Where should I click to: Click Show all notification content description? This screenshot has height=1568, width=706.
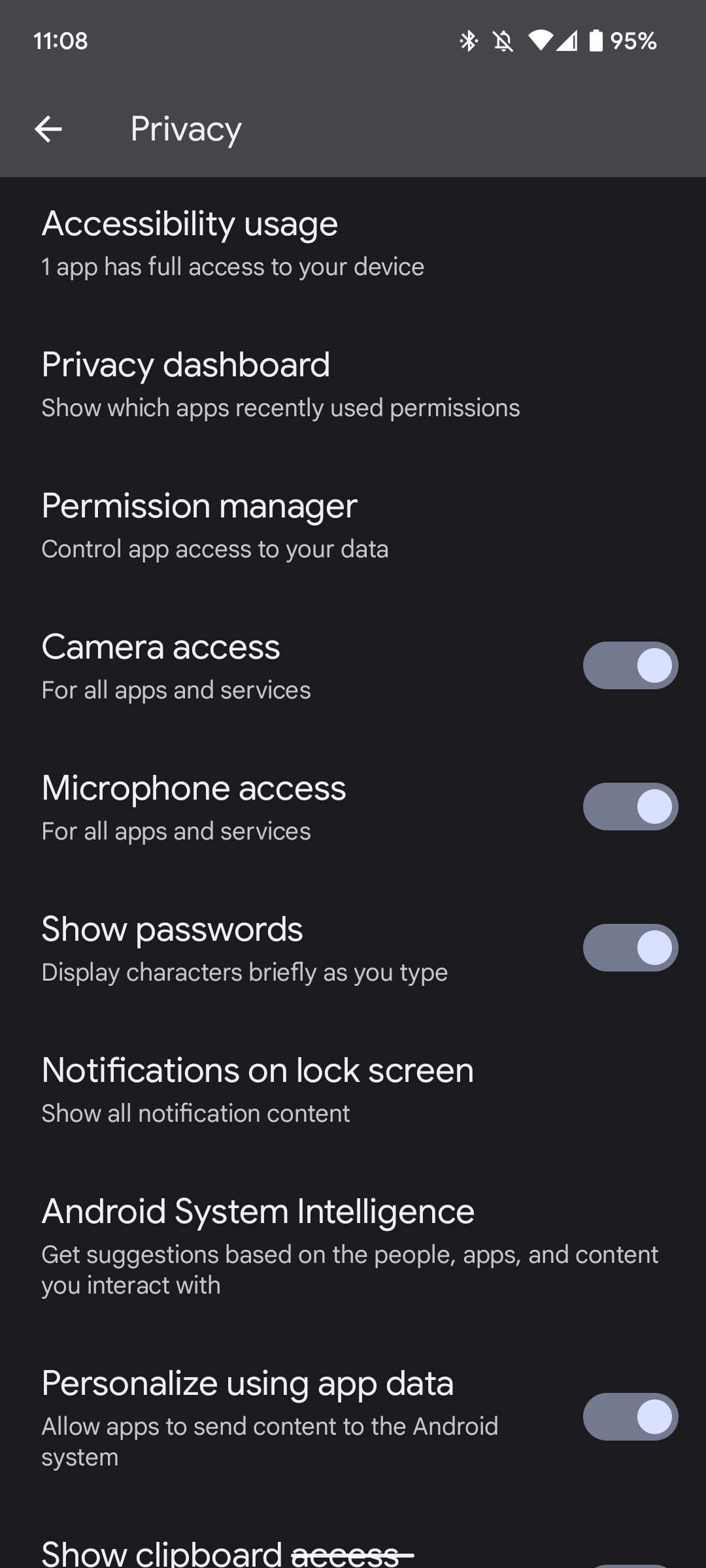pos(195,1113)
